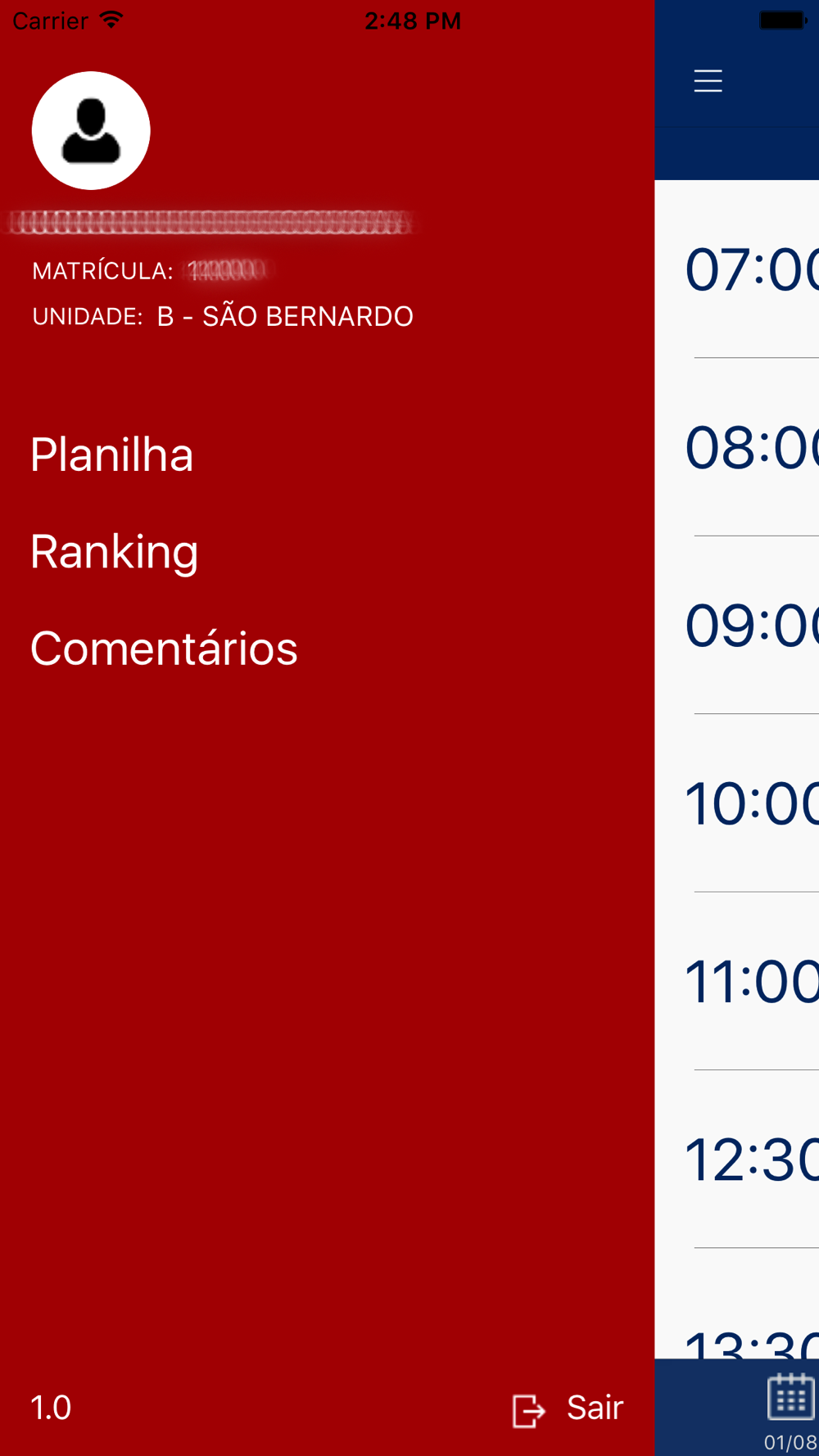Tap the profile avatar picture
Image resolution: width=819 pixels, height=1456 pixels.
pyautogui.click(x=91, y=131)
